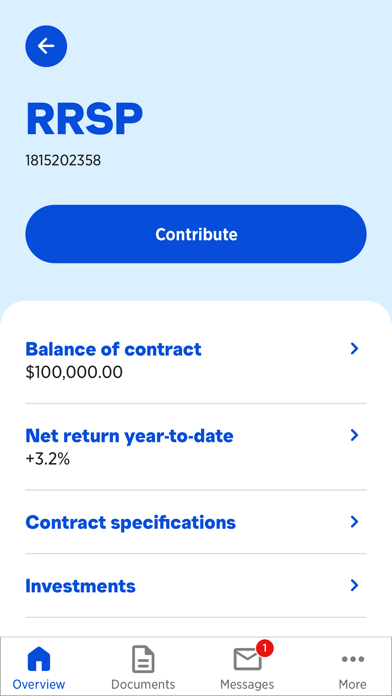This screenshot has height=696, width=392.
Task: Switch to the Overview tab
Action: click(39, 667)
